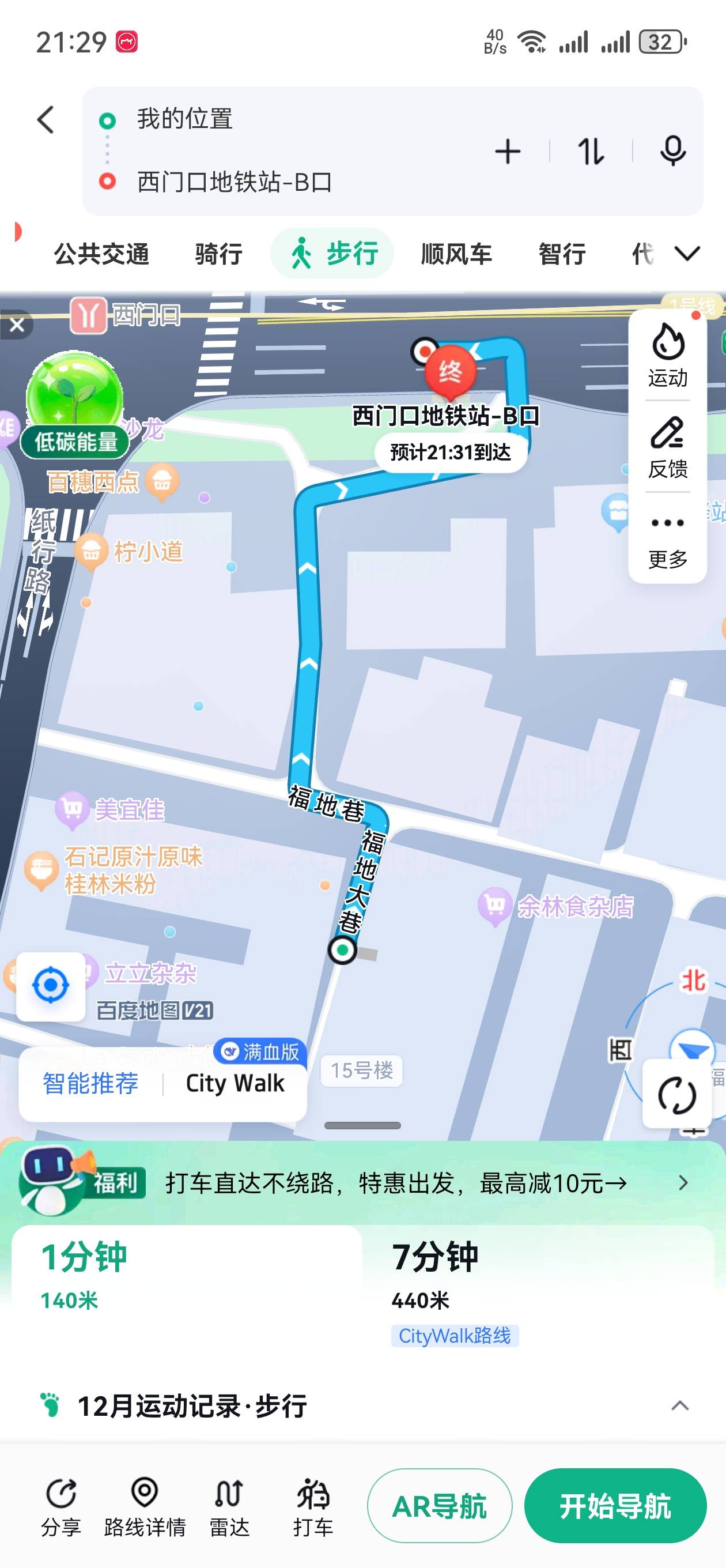726x1568 pixels.
Task: Recenter the map on my location
Action: [x=51, y=986]
